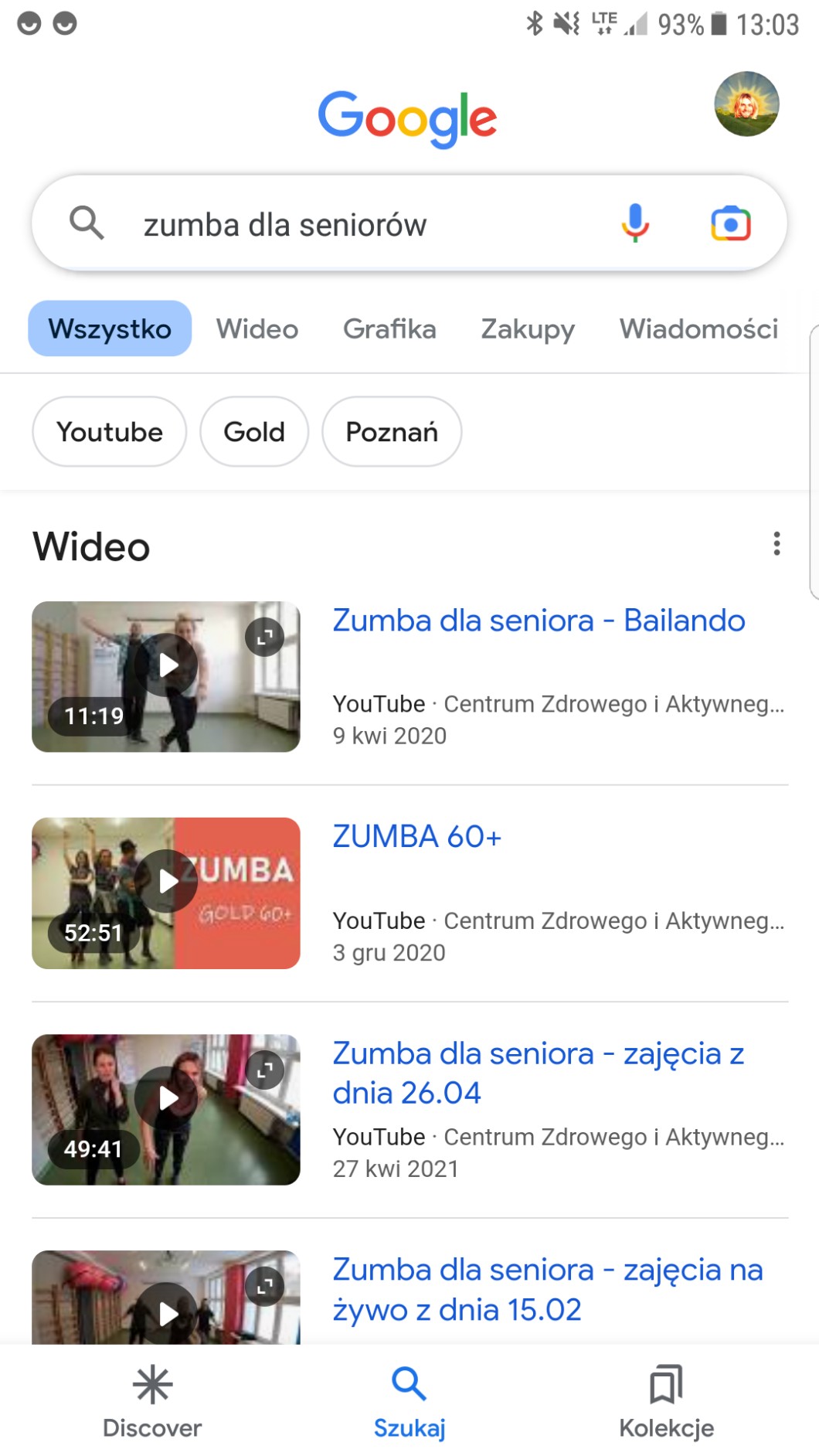
Task: Open the Wideo section overflow menu
Action: click(777, 543)
